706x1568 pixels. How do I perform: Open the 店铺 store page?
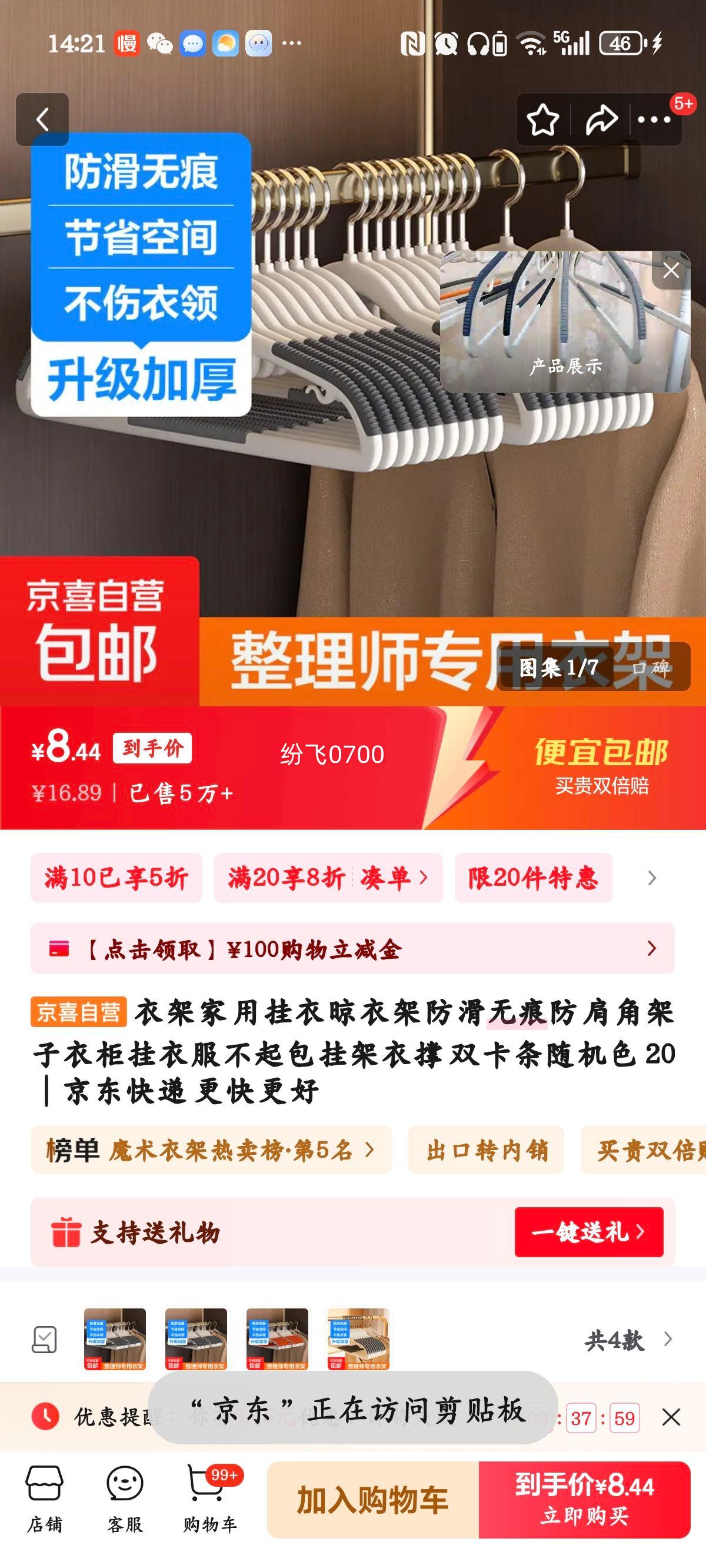pos(45,1499)
